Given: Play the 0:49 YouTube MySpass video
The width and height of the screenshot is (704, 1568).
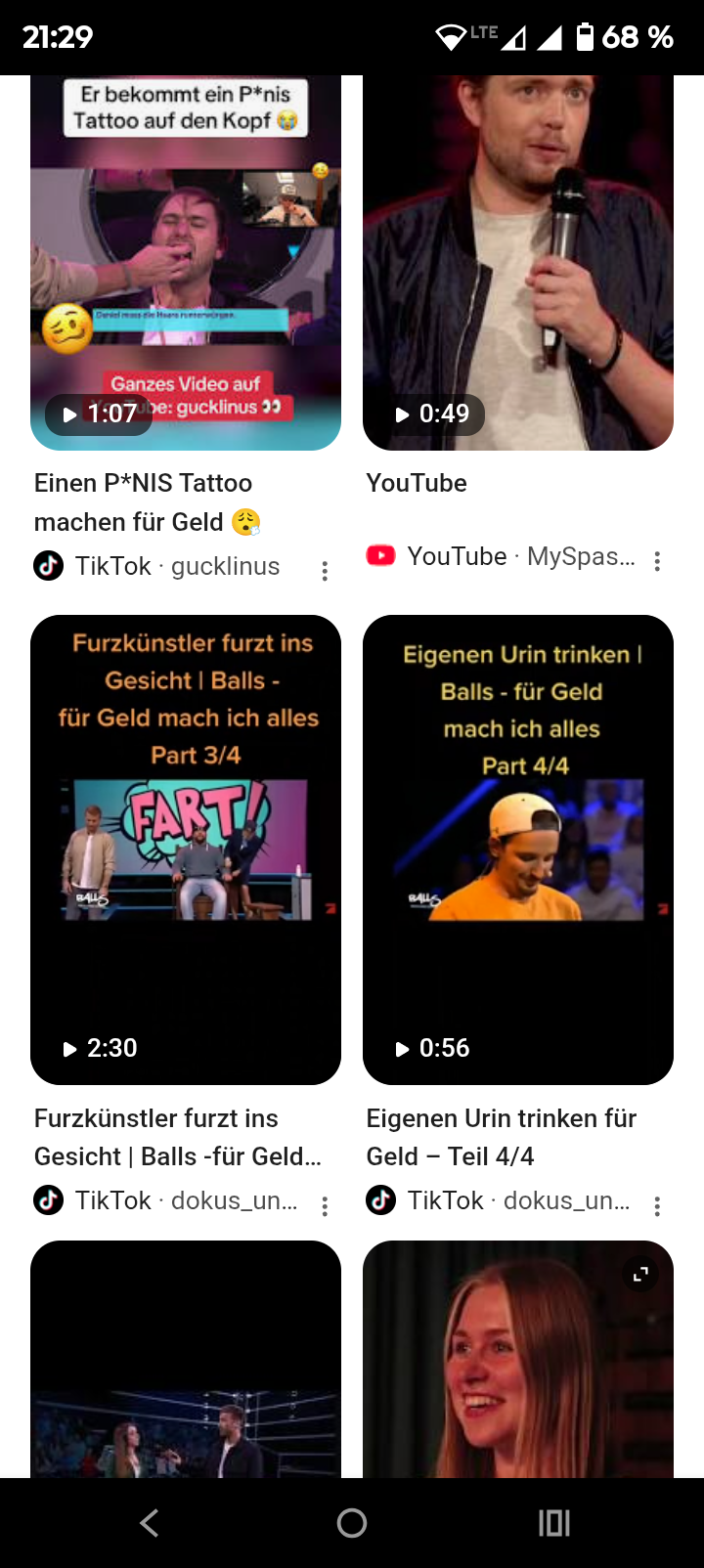Looking at the screenshot, I should [x=518, y=264].
